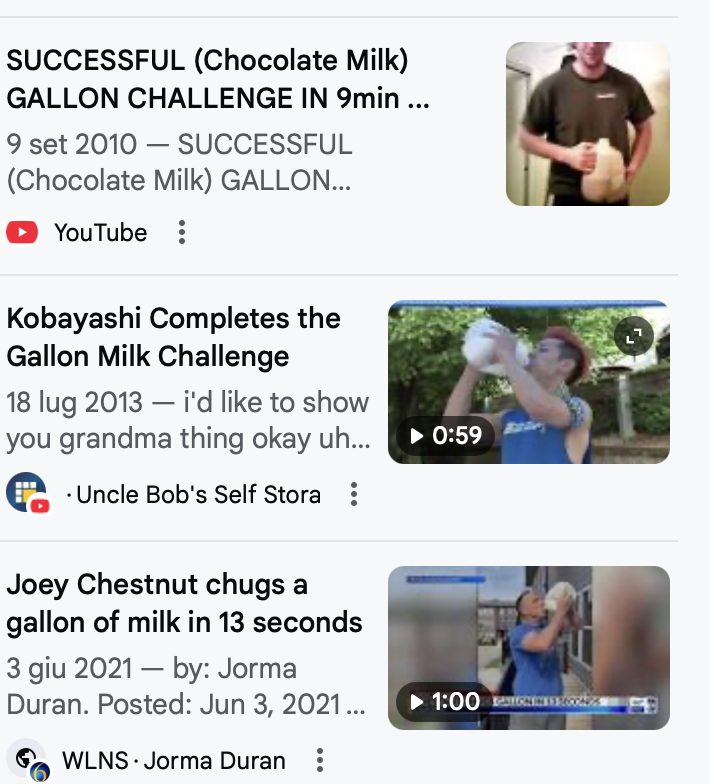Open Joey Chestnut chugs a gallon result
The height and width of the screenshot is (784, 714).
pos(184,603)
